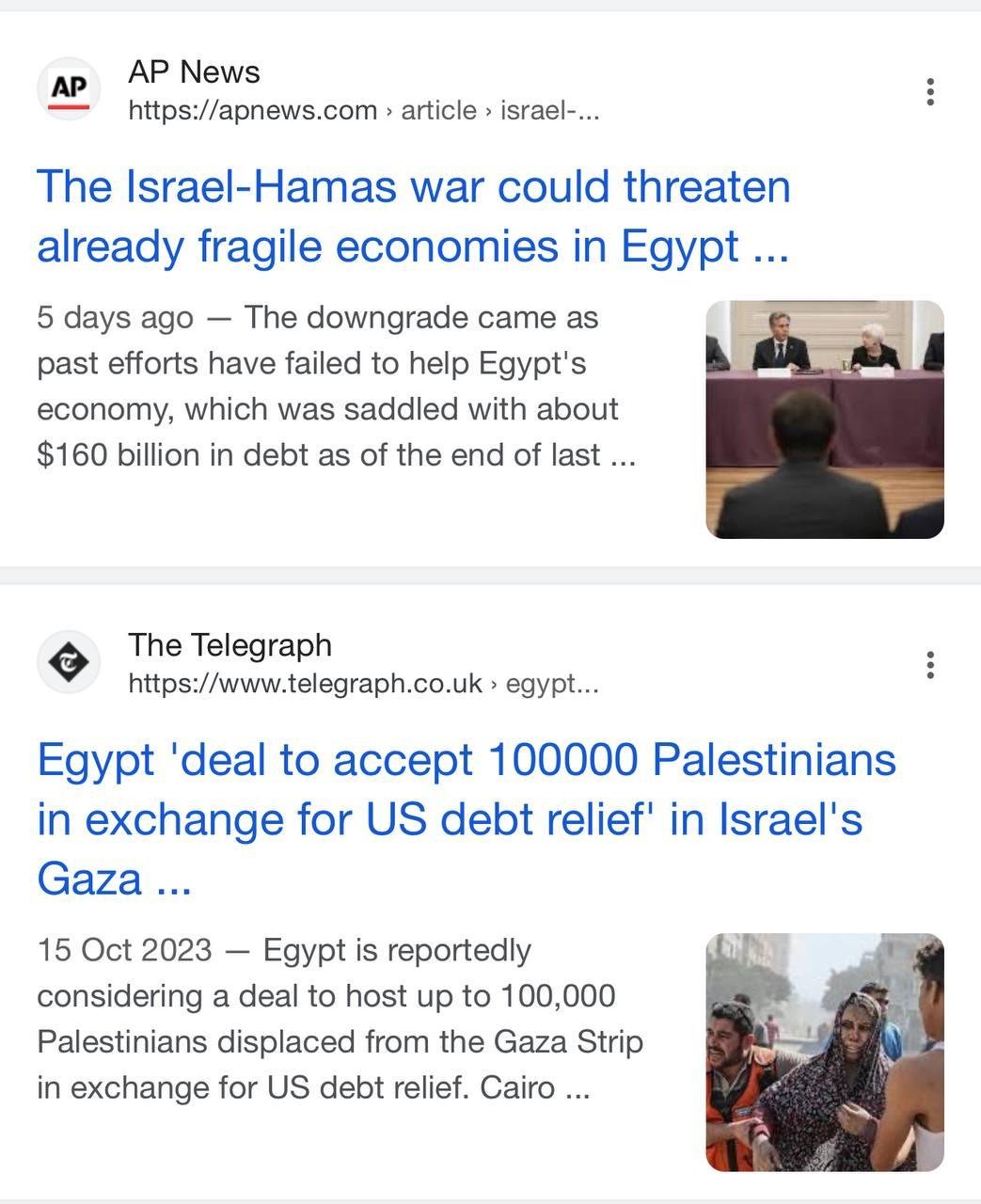Open the overflow menu for the Telegraph result
The image size is (981, 1204).
tap(929, 665)
